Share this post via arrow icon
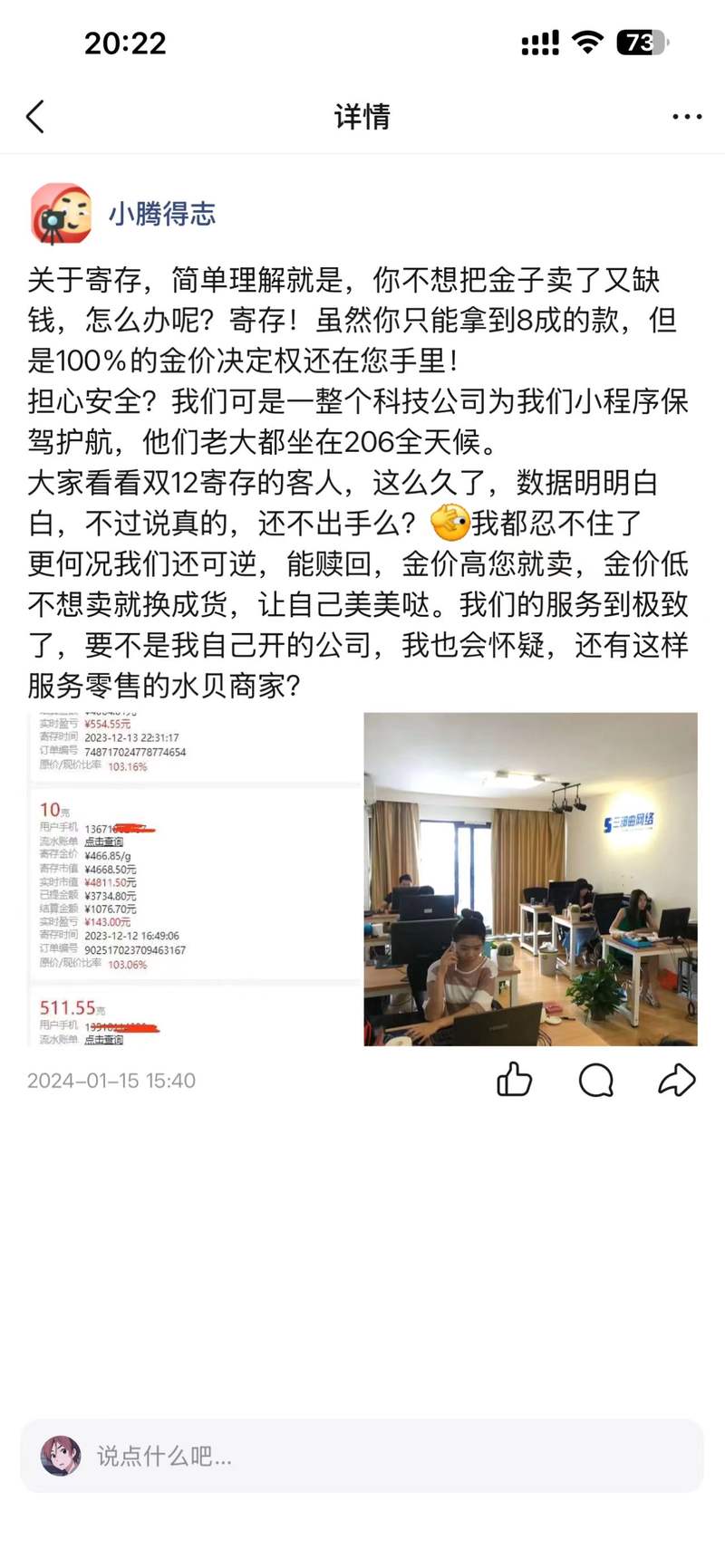The width and height of the screenshot is (725, 1568). [x=676, y=1079]
